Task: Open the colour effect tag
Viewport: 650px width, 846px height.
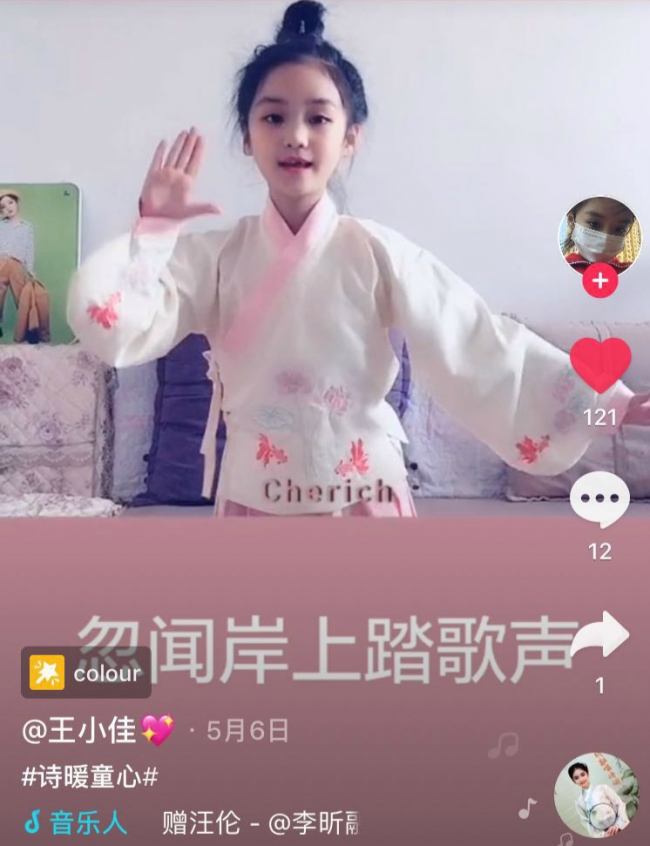Action: (86, 673)
